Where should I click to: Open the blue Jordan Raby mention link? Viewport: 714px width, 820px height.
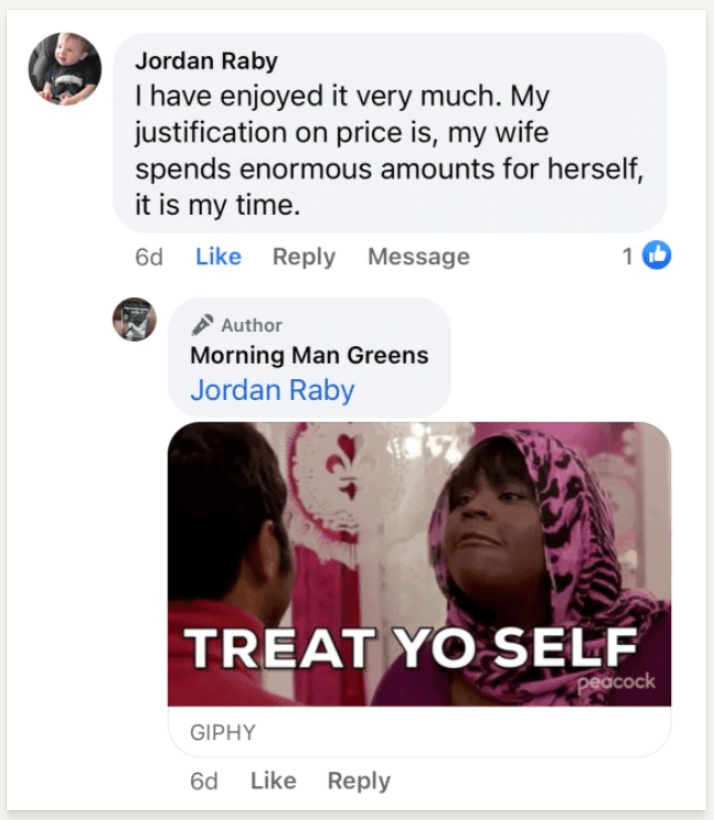click(272, 390)
